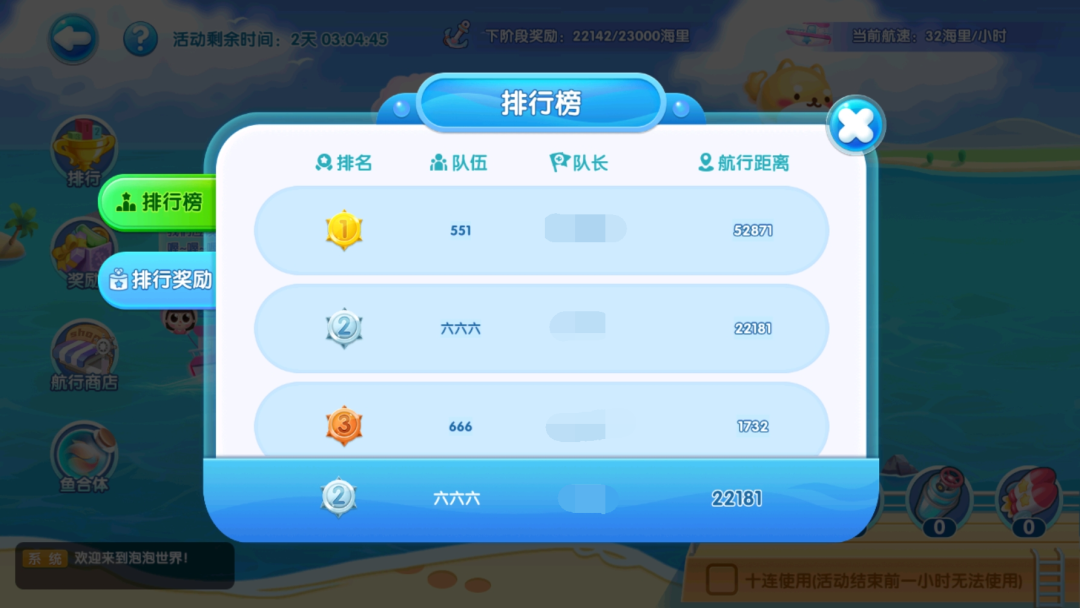The height and width of the screenshot is (608, 1080).
Task: Close the 排行榜 leaderboard dialog
Action: (x=855, y=125)
